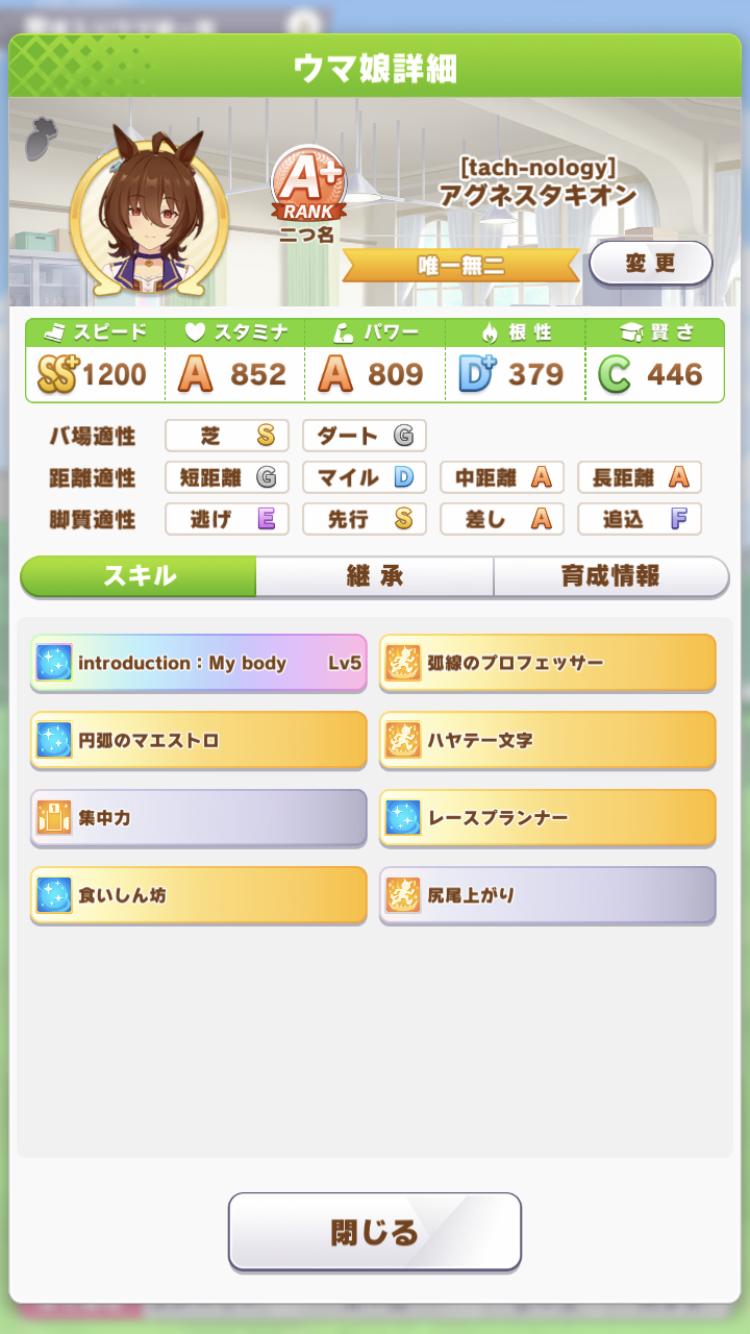This screenshot has width=750, height=1334.
Task: Open the レースプランナー skill
Action: (x=547, y=818)
